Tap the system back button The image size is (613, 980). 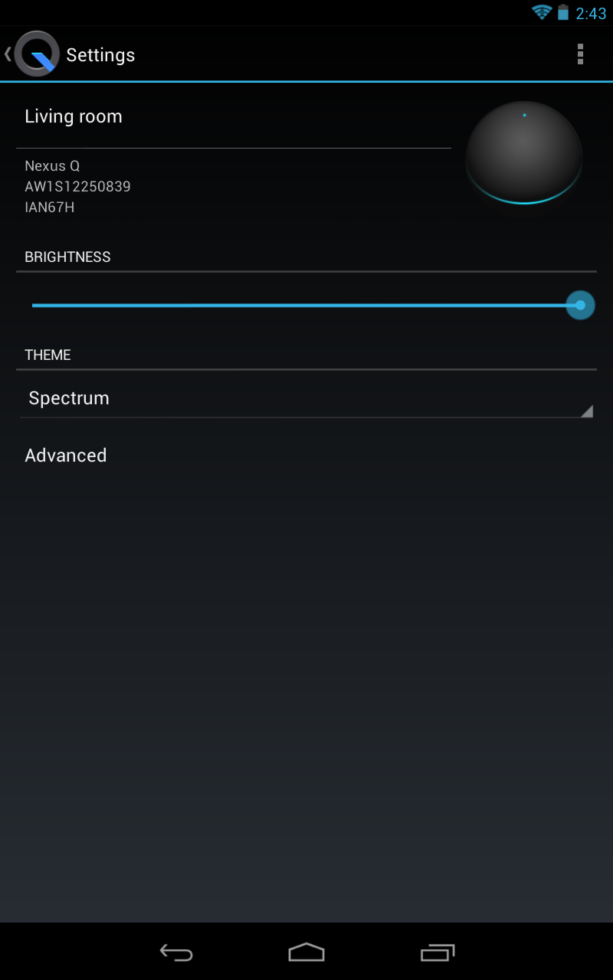pyautogui.click(x=176, y=952)
